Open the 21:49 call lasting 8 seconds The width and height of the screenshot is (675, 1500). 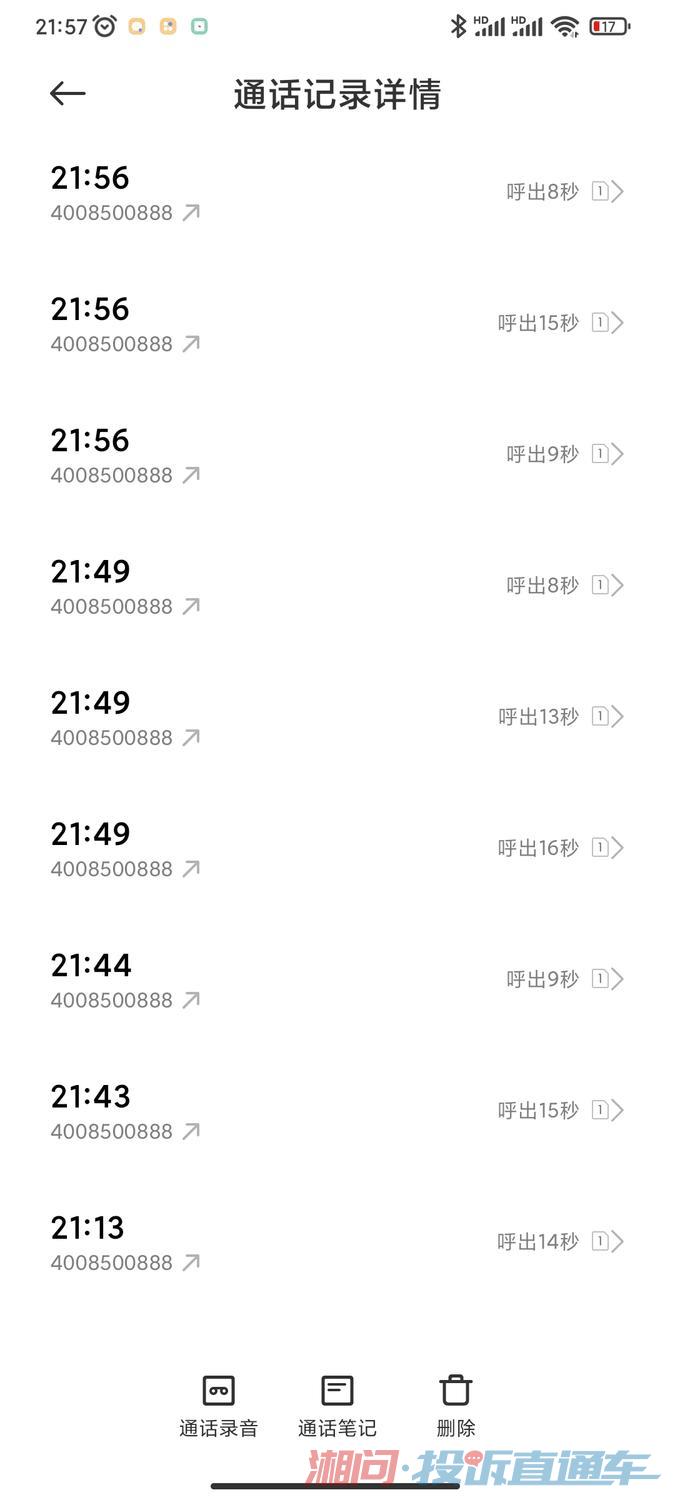pyautogui.click(x=337, y=586)
